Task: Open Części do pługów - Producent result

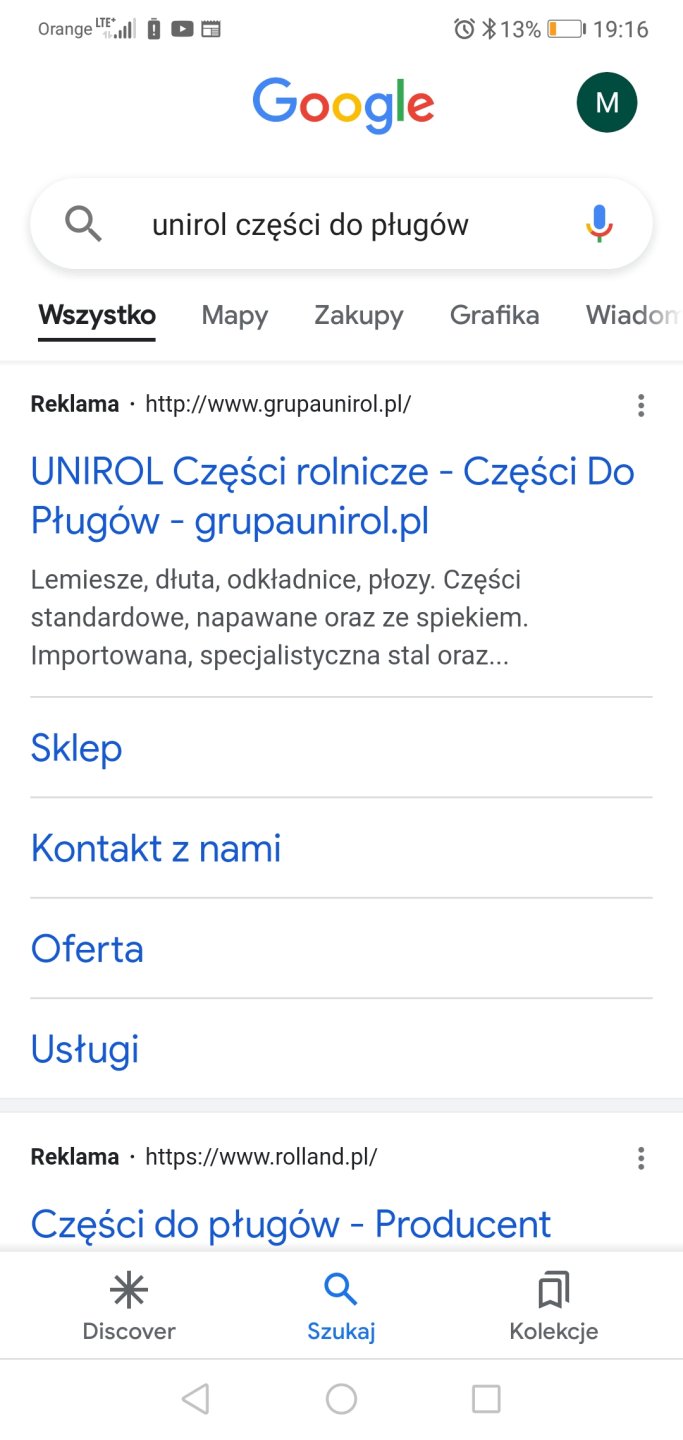Action: [291, 1224]
